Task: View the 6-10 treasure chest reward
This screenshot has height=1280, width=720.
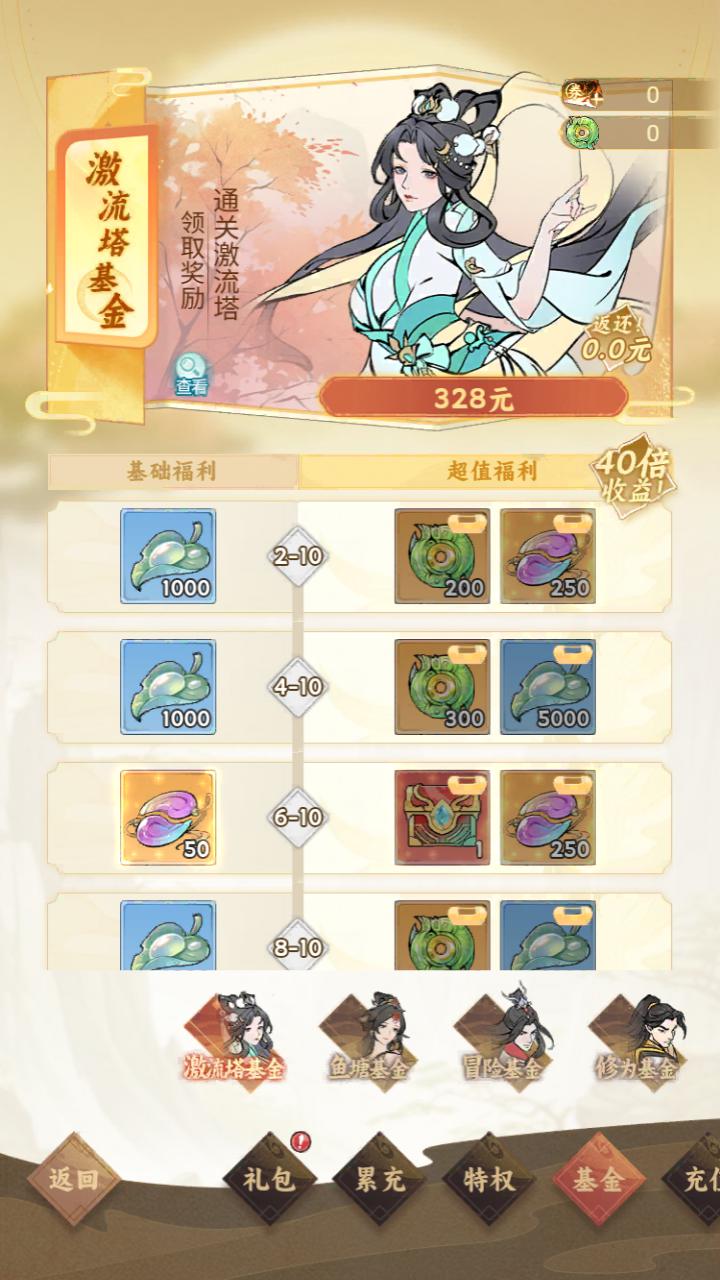Action: coord(442,817)
